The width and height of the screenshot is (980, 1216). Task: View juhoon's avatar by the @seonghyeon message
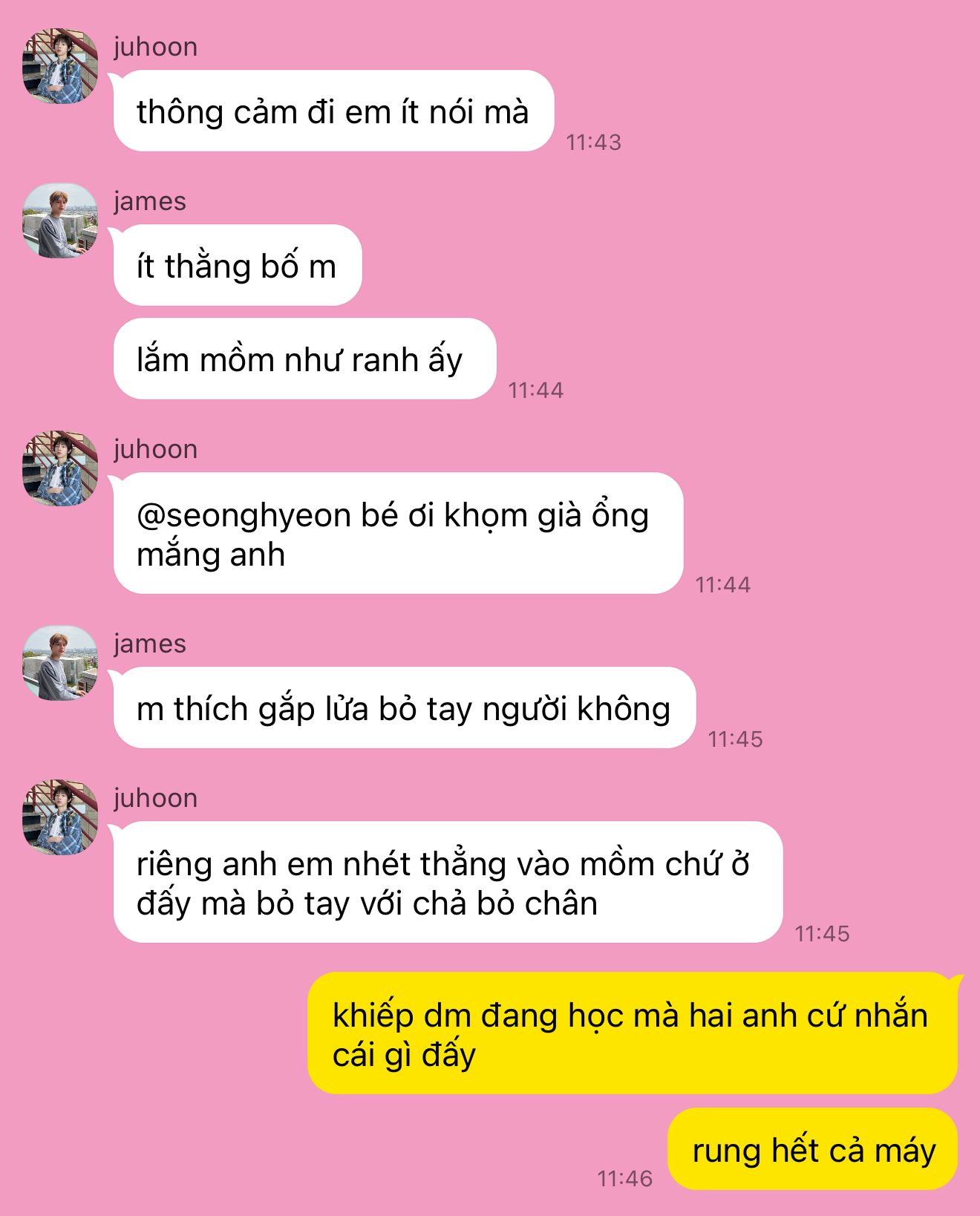coord(60,468)
